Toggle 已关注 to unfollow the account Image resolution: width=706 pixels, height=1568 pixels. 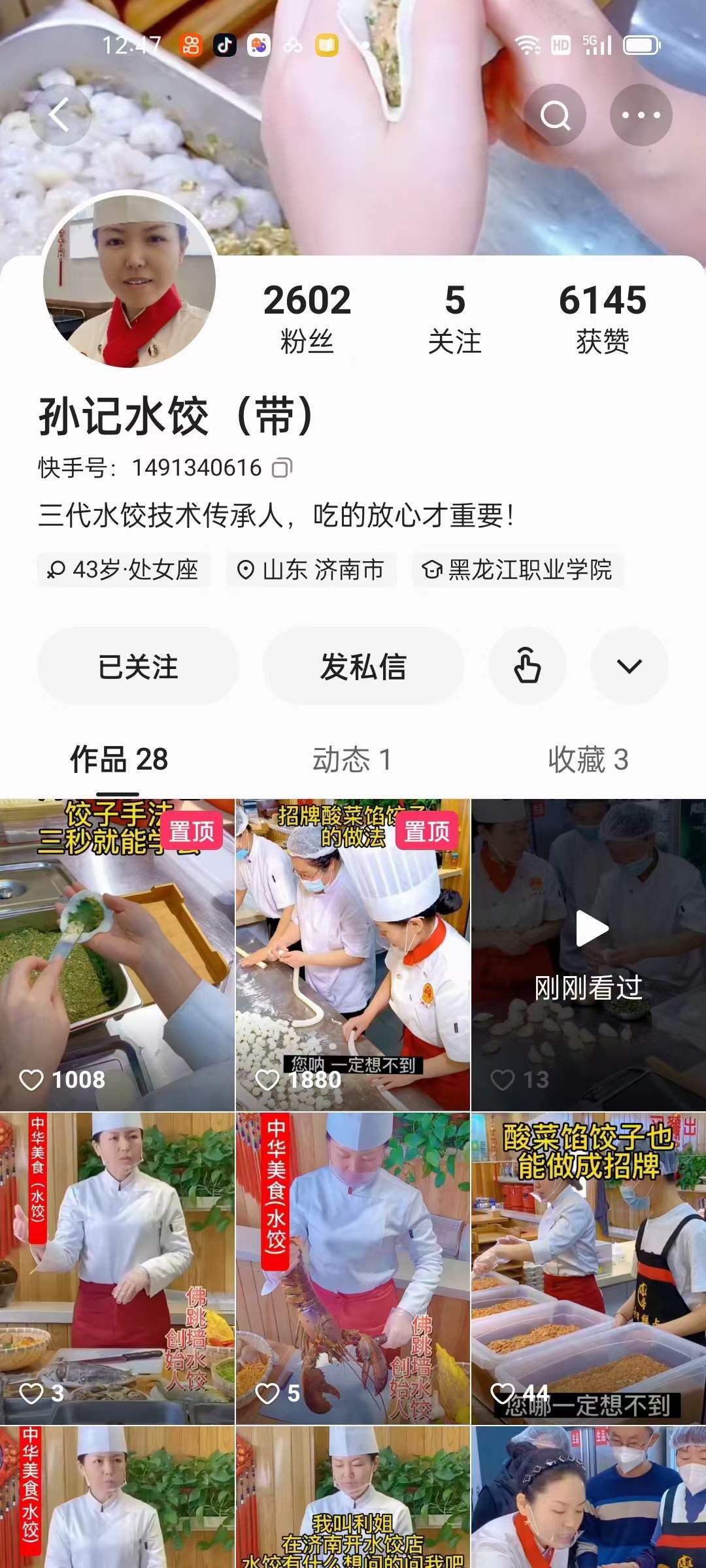tap(139, 666)
